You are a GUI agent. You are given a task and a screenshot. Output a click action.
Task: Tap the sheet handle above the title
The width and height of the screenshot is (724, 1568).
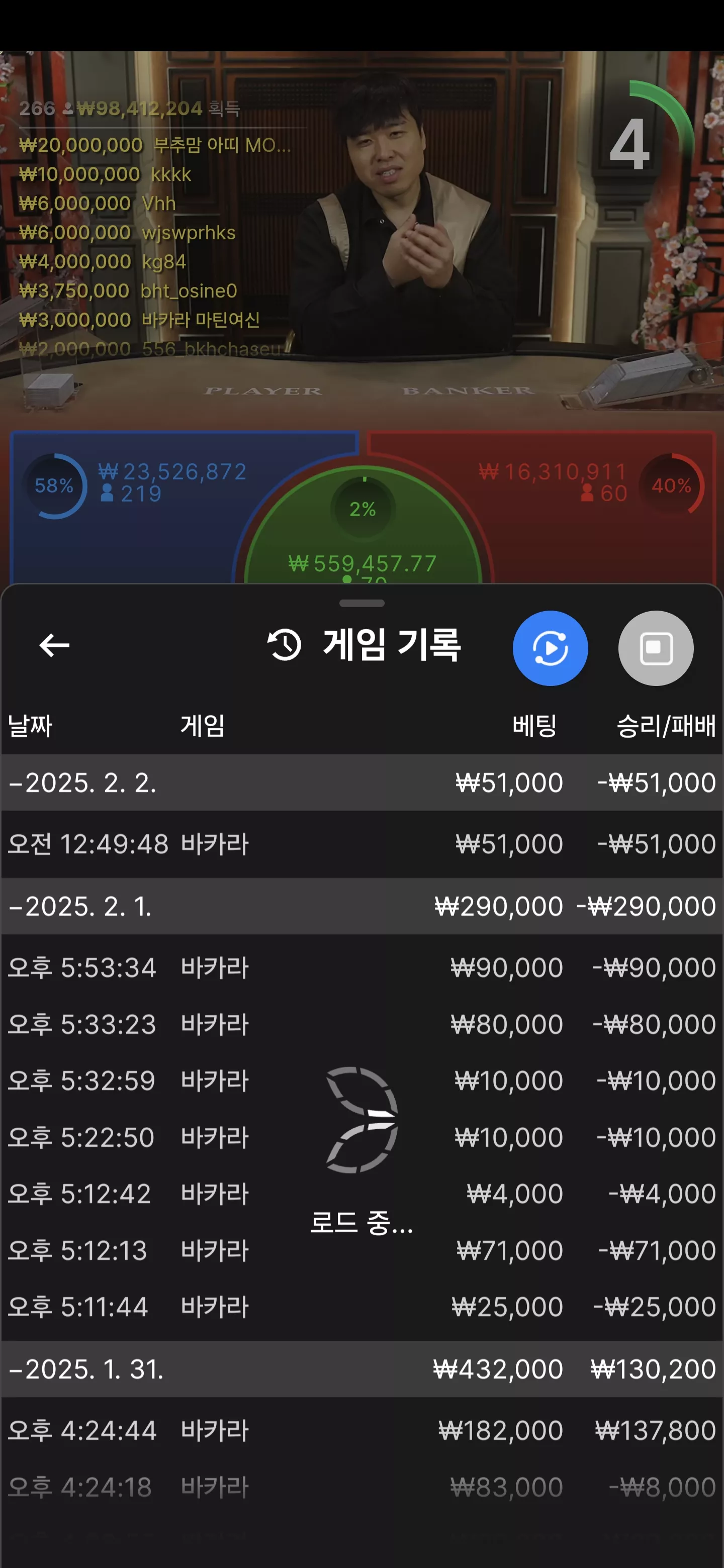[x=361, y=603]
